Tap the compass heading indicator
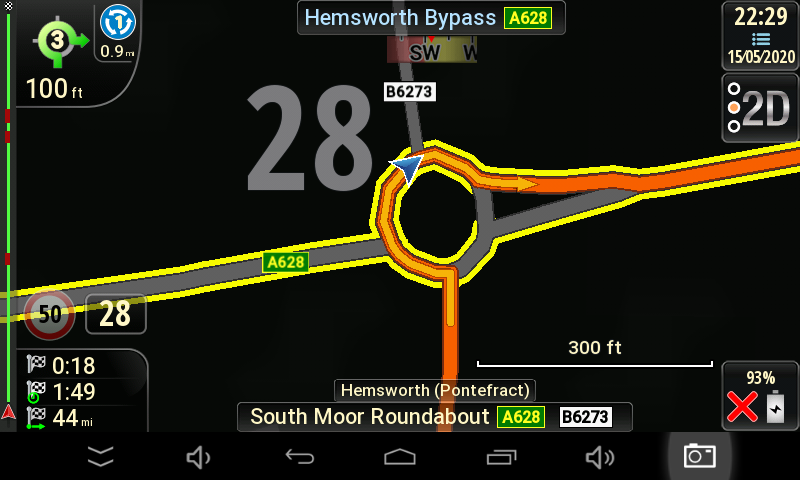The width and height of the screenshot is (800, 480). (433, 51)
